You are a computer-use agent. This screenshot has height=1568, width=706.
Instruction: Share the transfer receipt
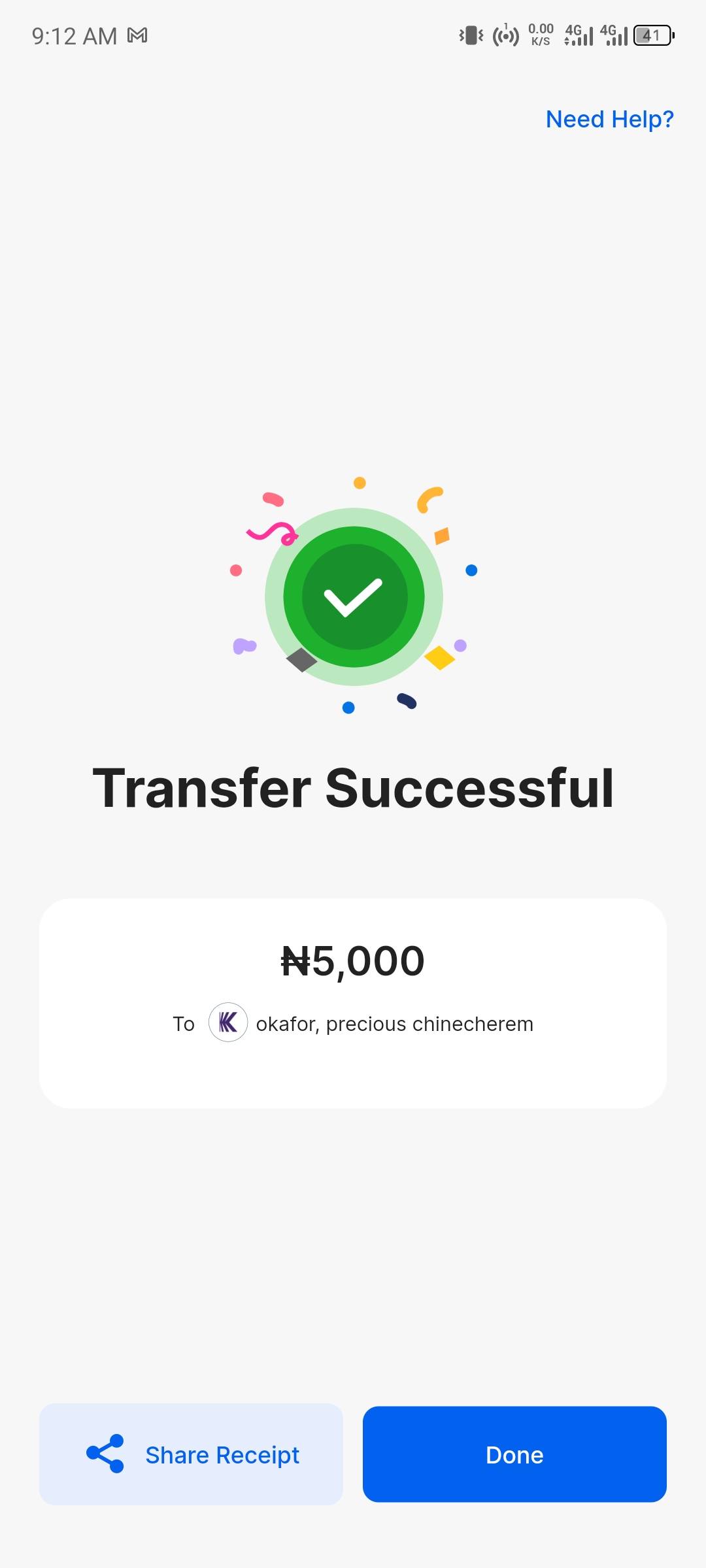(191, 1454)
